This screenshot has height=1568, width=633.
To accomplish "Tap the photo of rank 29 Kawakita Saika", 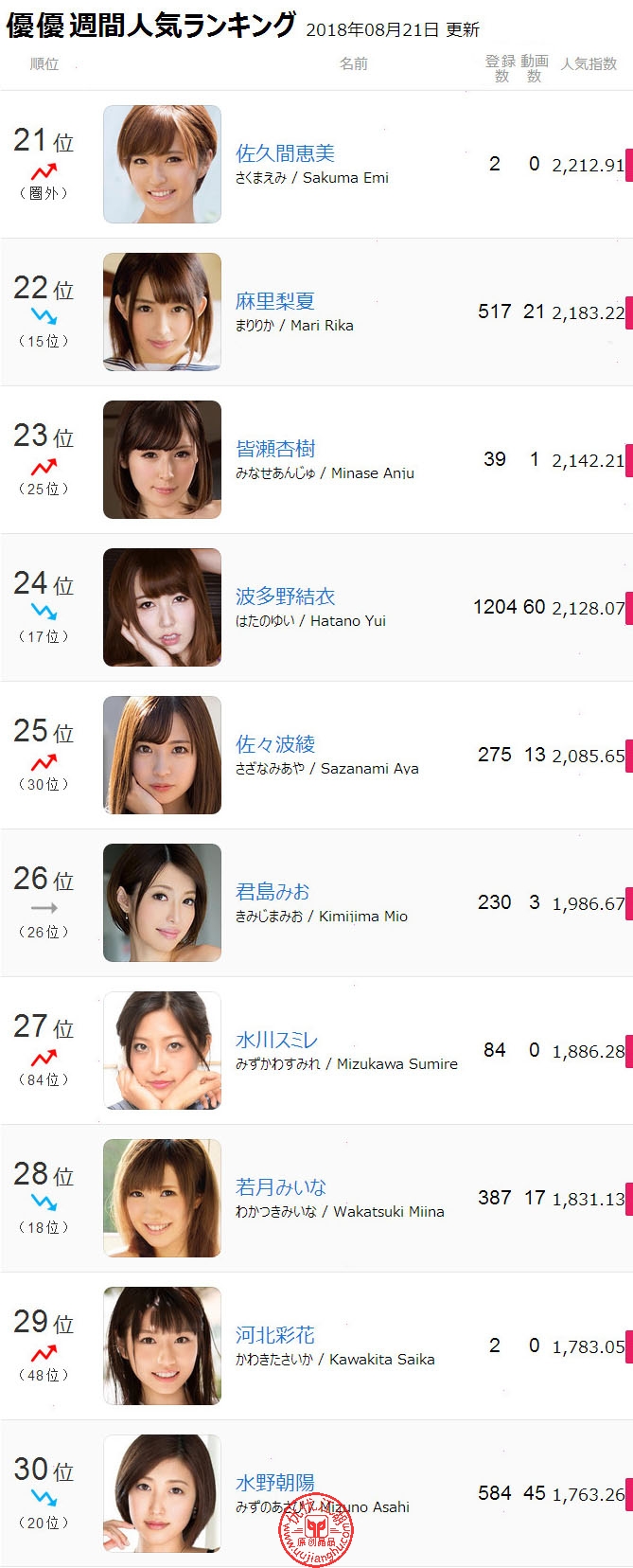I will [x=162, y=1346].
